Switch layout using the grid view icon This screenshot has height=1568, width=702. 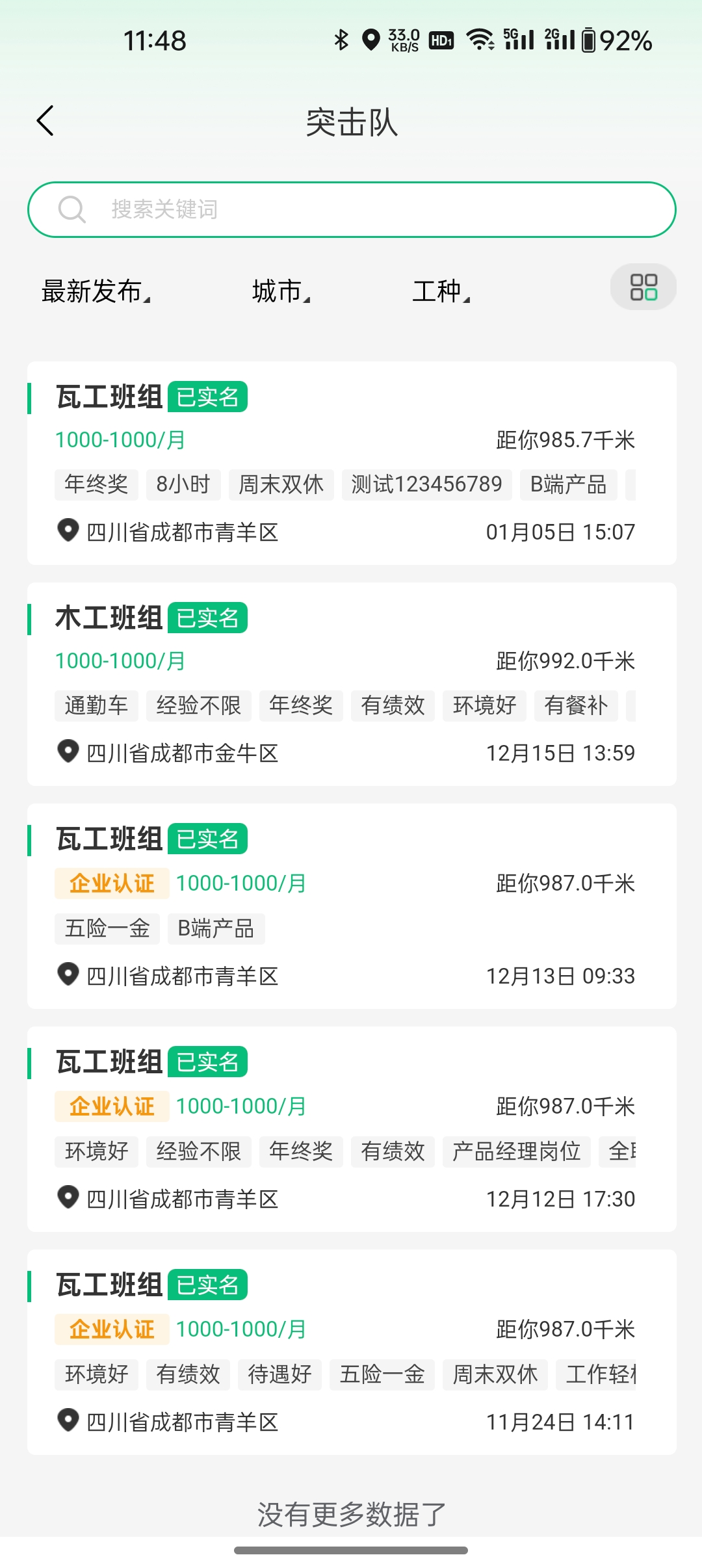(x=643, y=287)
